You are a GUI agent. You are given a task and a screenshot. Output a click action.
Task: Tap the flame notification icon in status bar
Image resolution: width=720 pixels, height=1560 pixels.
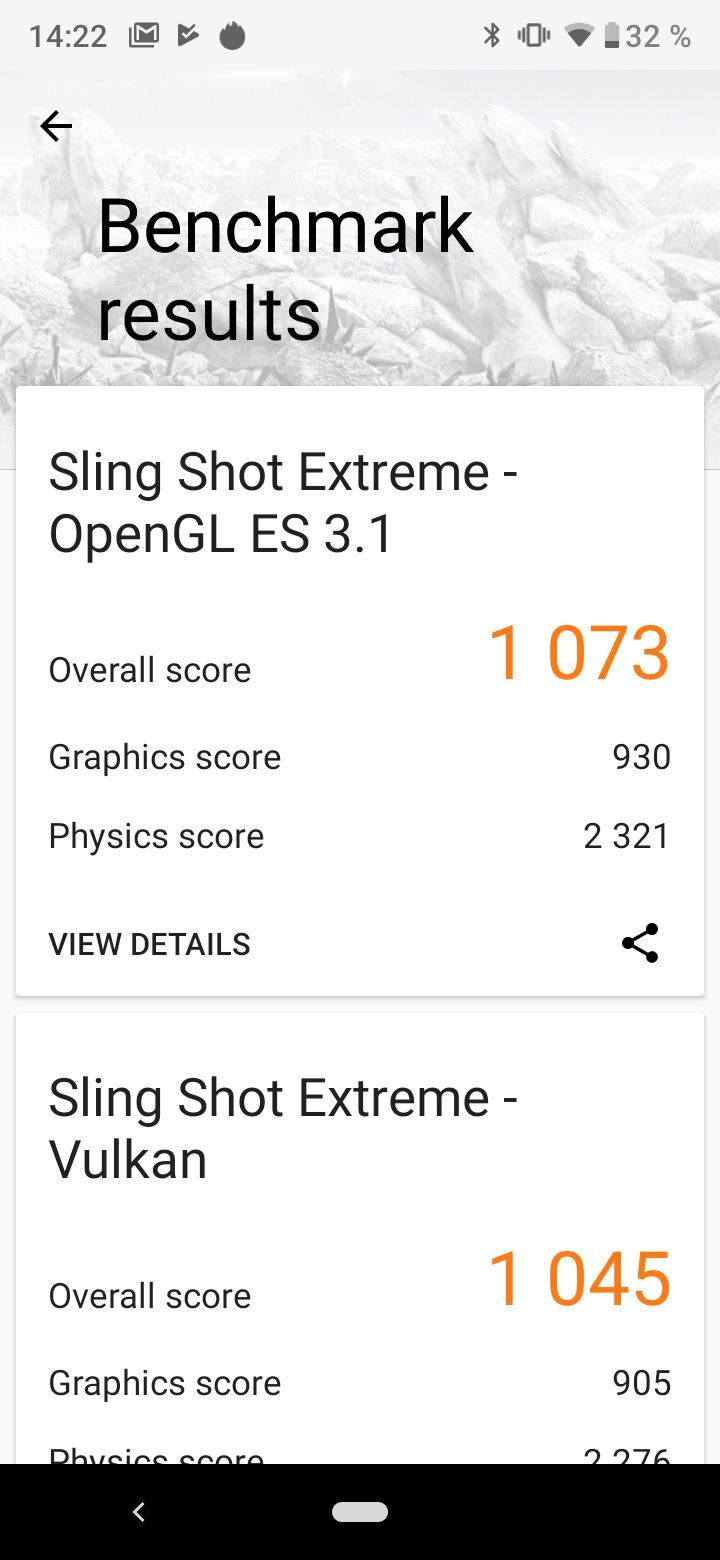(232, 35)
